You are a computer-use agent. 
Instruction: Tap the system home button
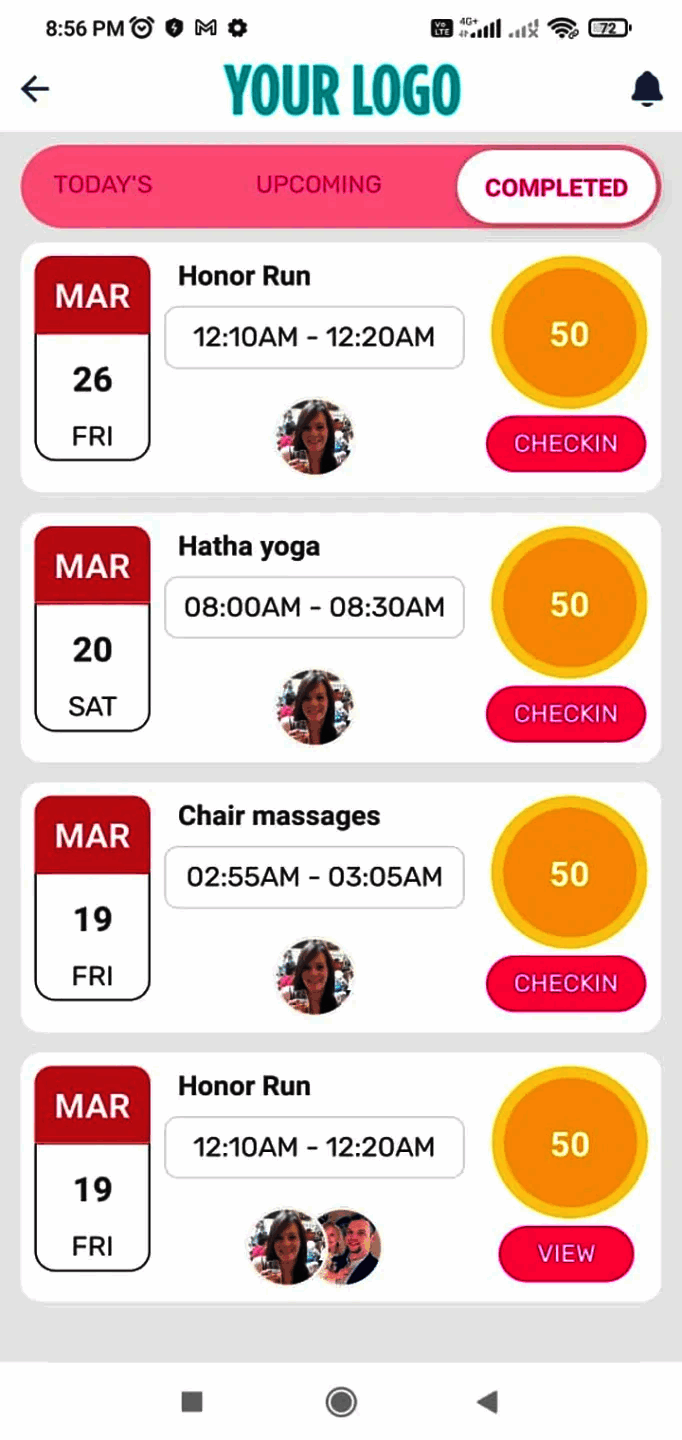point(341,1402)
